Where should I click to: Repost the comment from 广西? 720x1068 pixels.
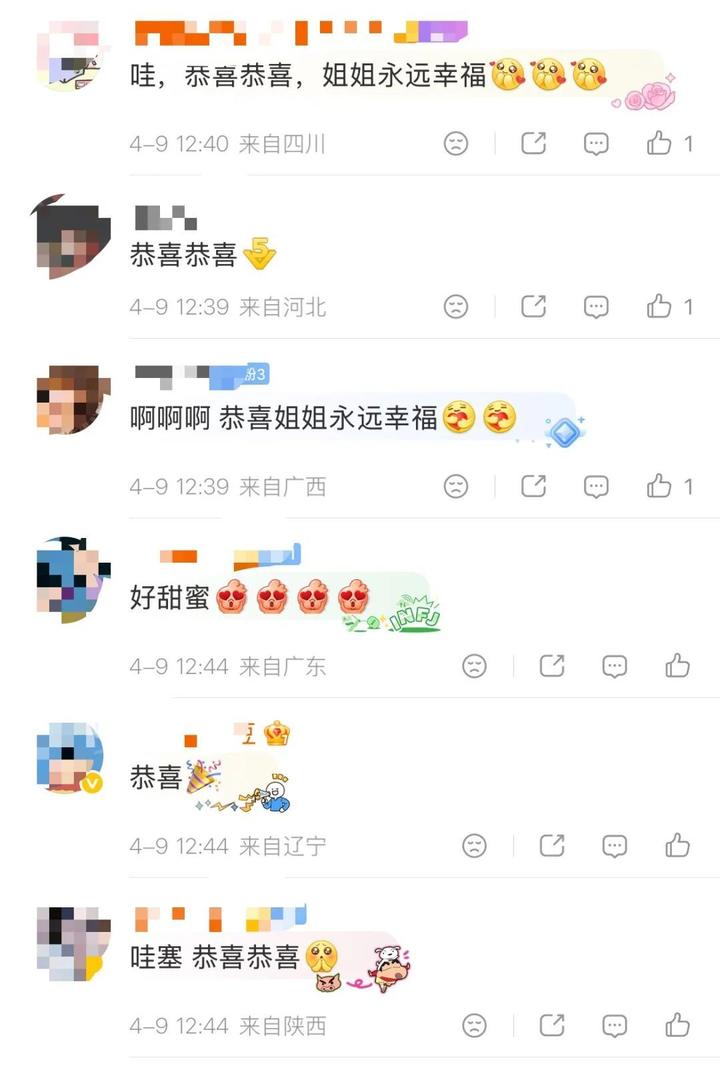point(534,486)
